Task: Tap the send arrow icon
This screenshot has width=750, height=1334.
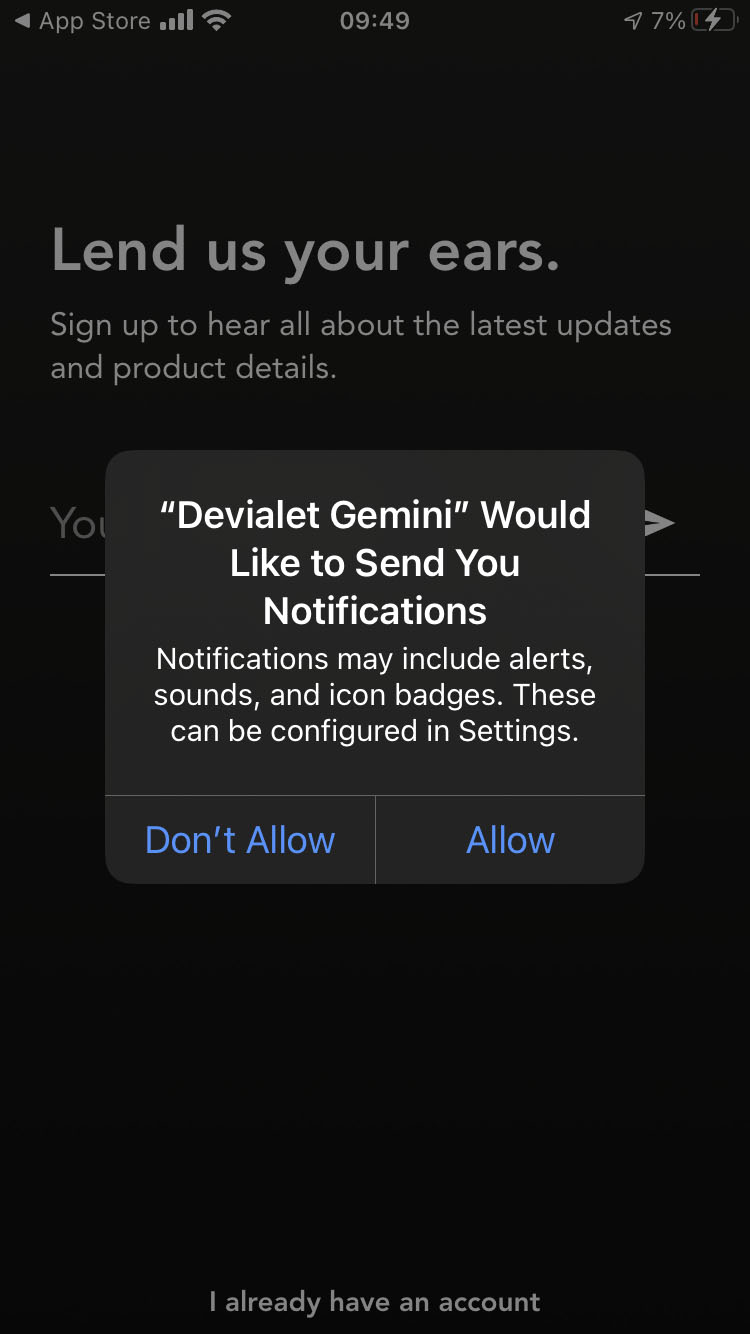Action: point(659,523)
